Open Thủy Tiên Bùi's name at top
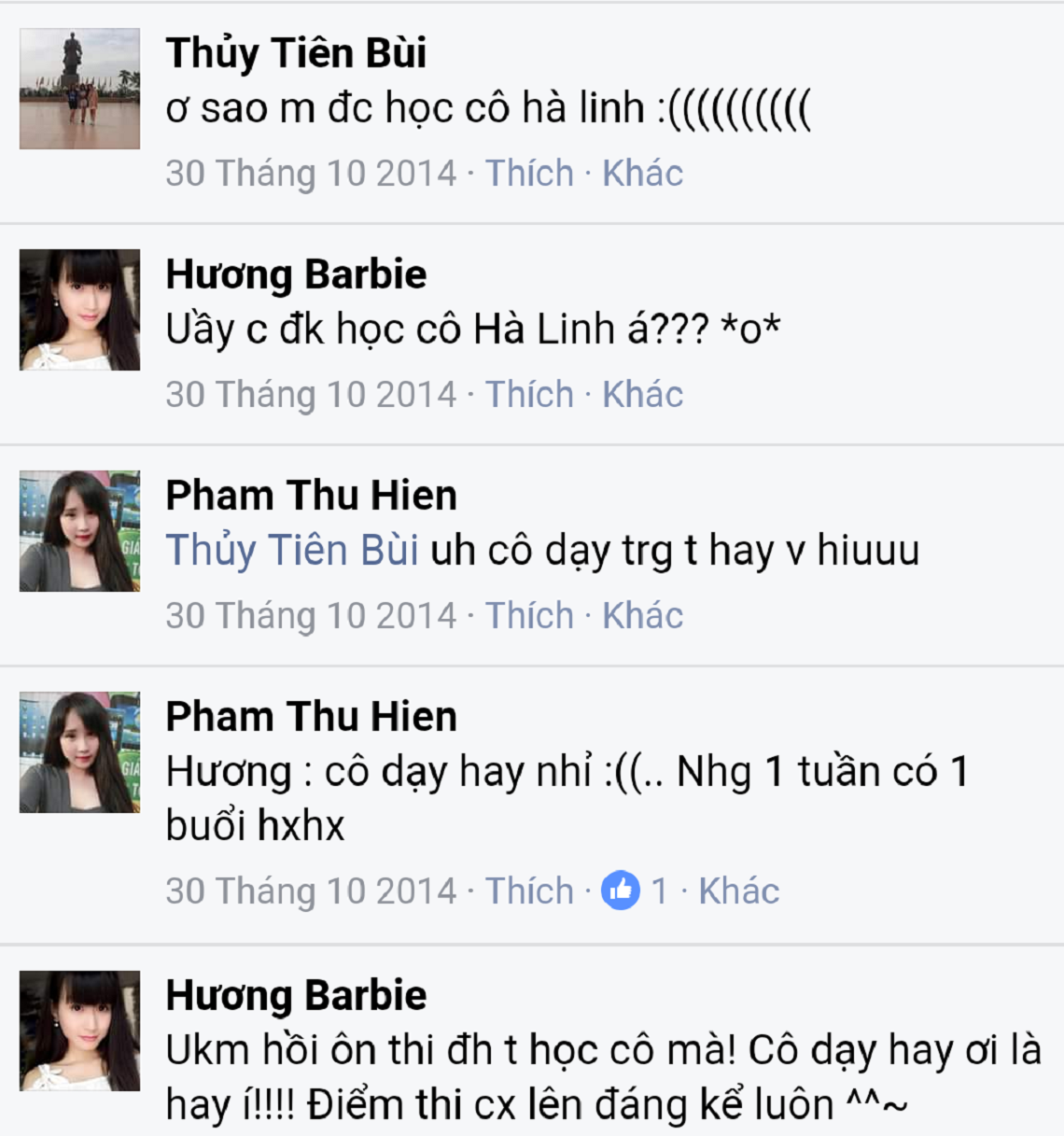 (296, 53)
